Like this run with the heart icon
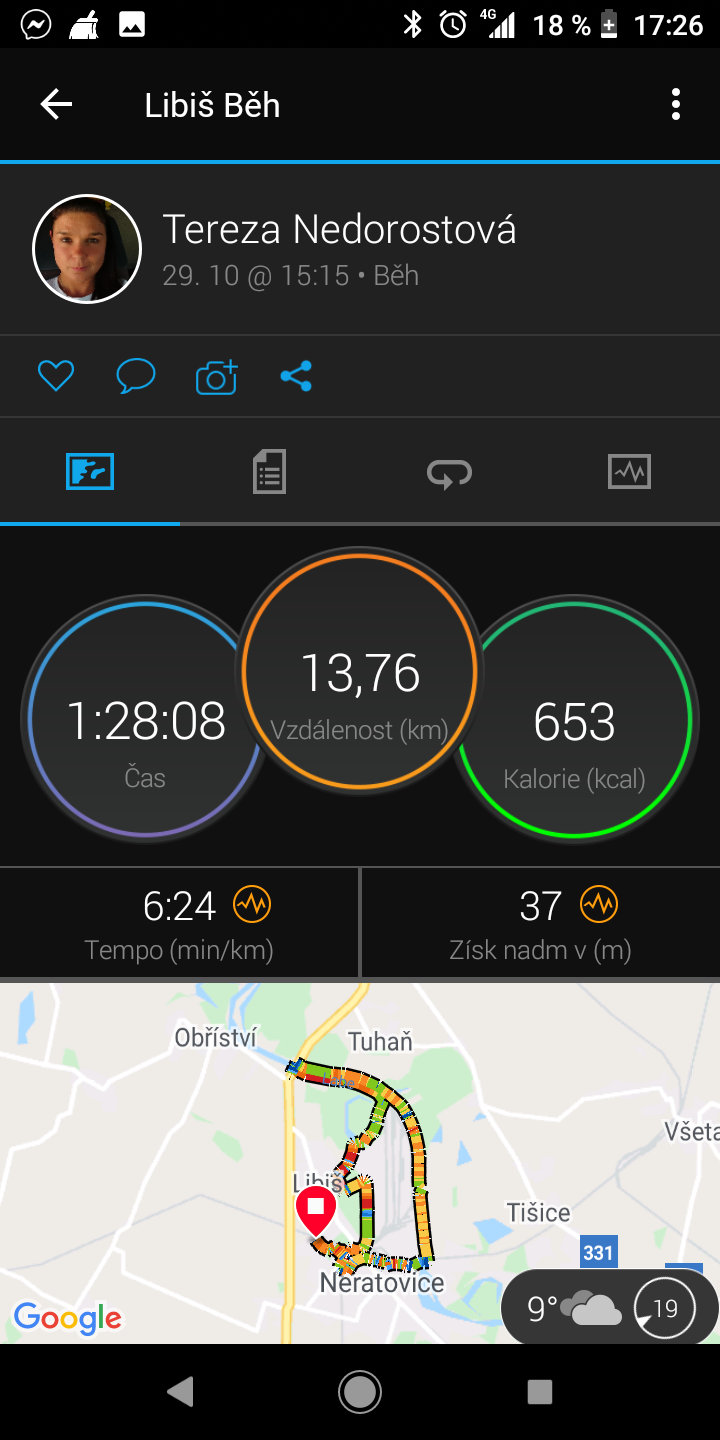 tap(56, 377)
